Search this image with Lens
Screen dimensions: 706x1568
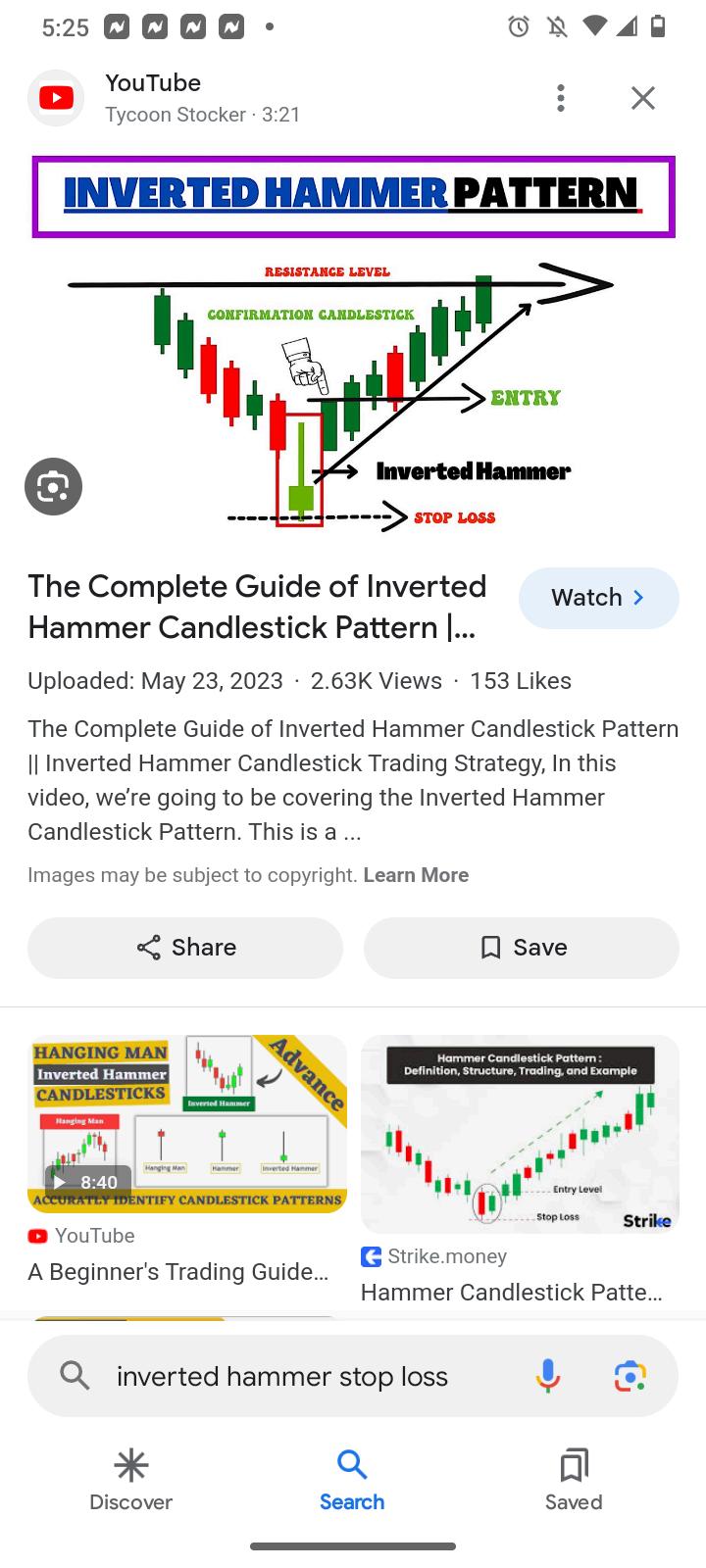pyautogui.click(x=53, y=486)
